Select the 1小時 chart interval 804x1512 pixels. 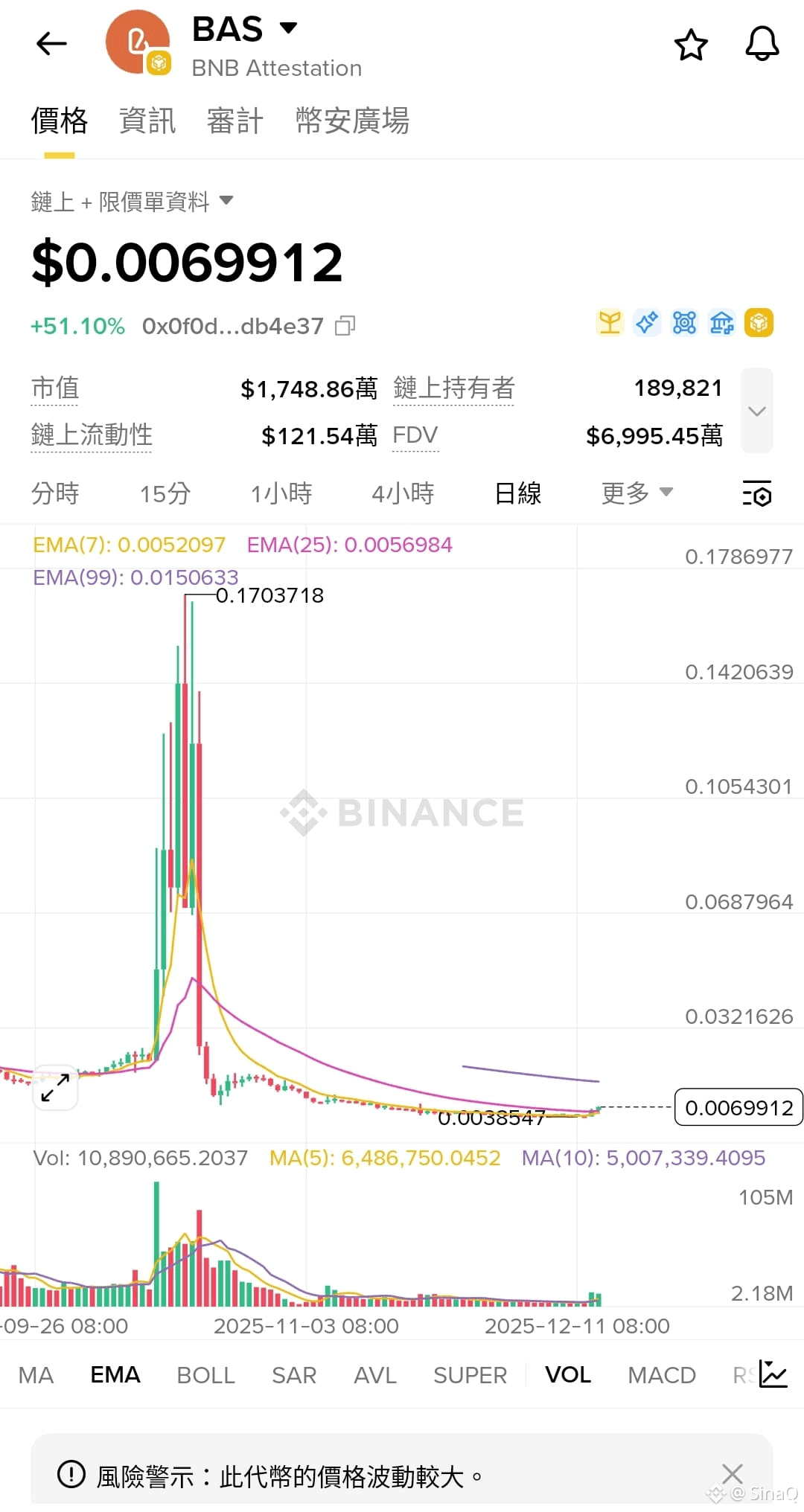(x=281, y=493)
